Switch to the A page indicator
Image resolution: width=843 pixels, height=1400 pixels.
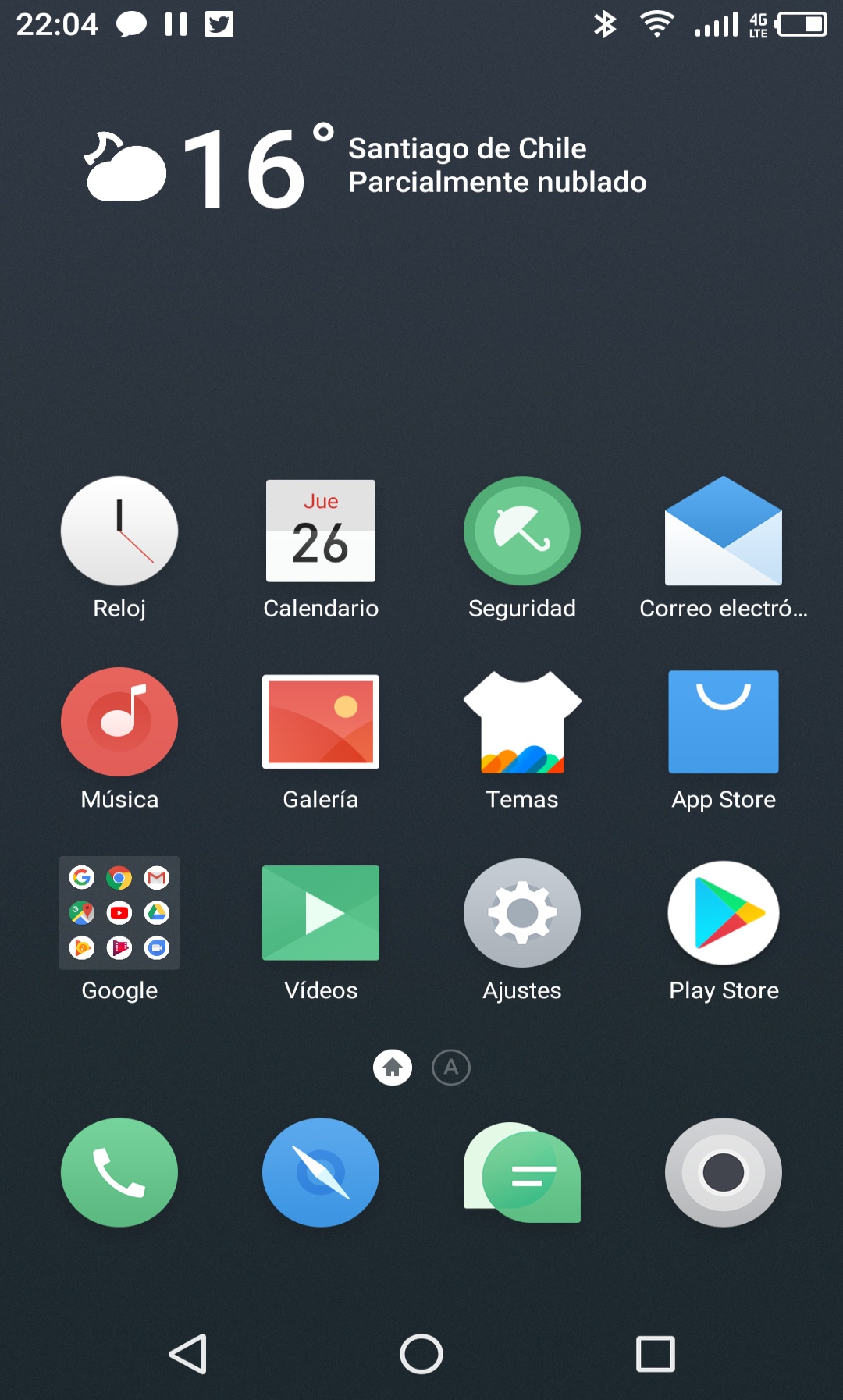451,1067
